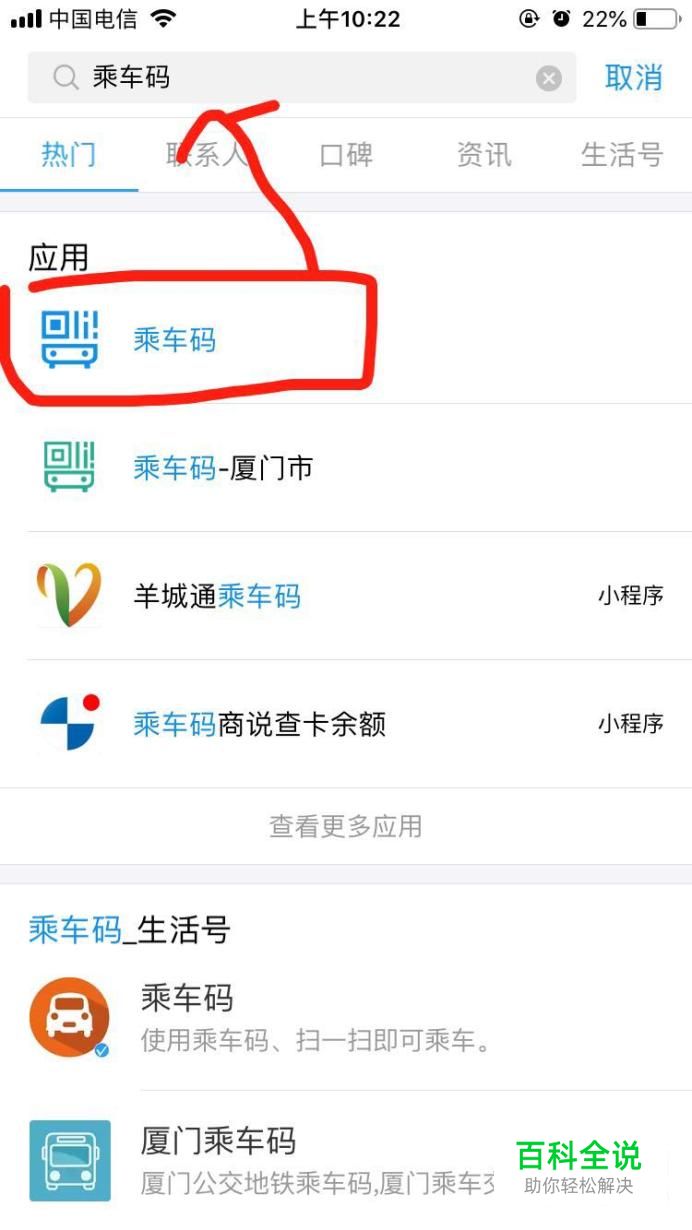Open the 乘车码 life account with the orange bus icon
This screenshot has width=692, height=1230.
point(346,1018)
